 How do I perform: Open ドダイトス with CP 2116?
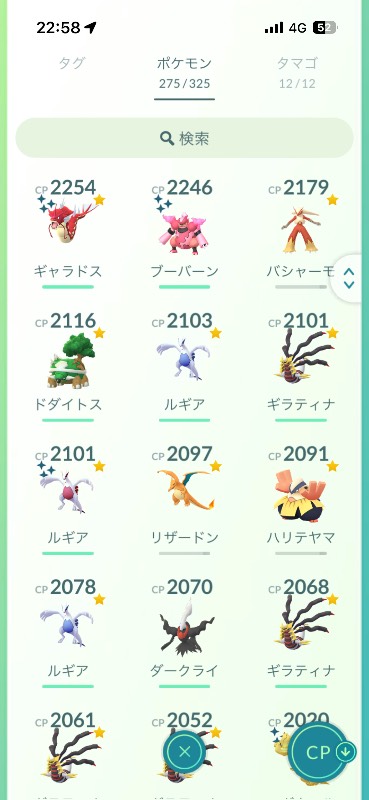(68, 366)
